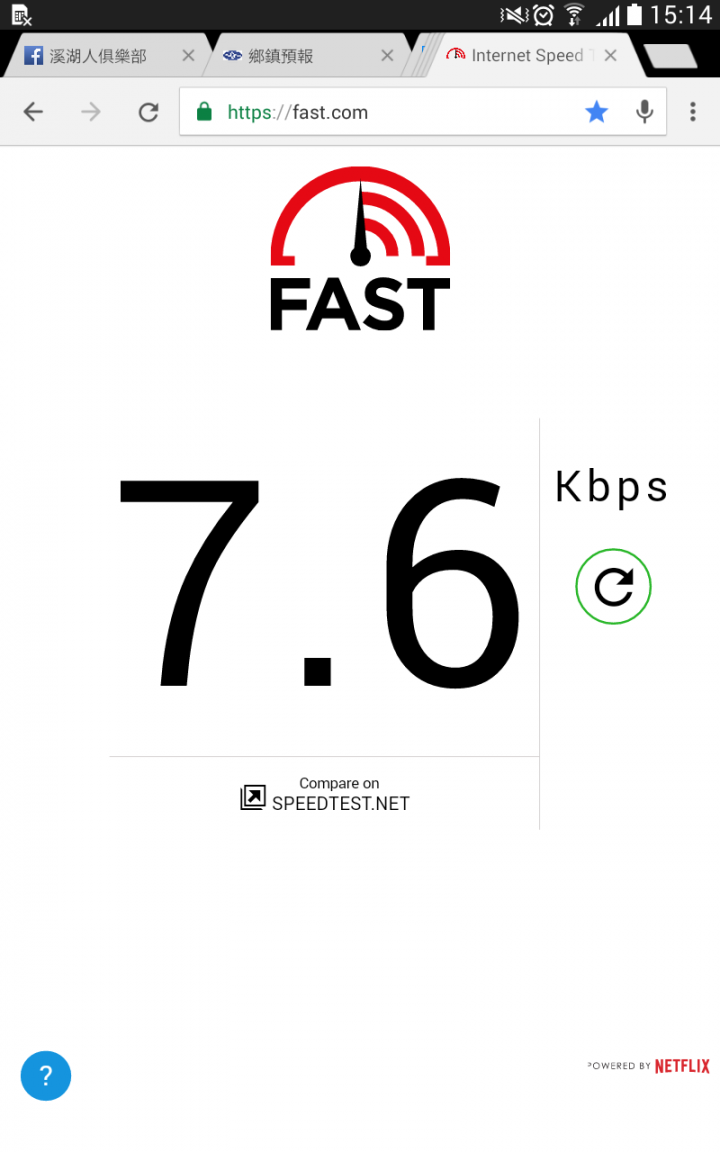720x1152 pixels.
Task: Rerun the speed test with the green refresh button
Action: (x=613, y=587)
